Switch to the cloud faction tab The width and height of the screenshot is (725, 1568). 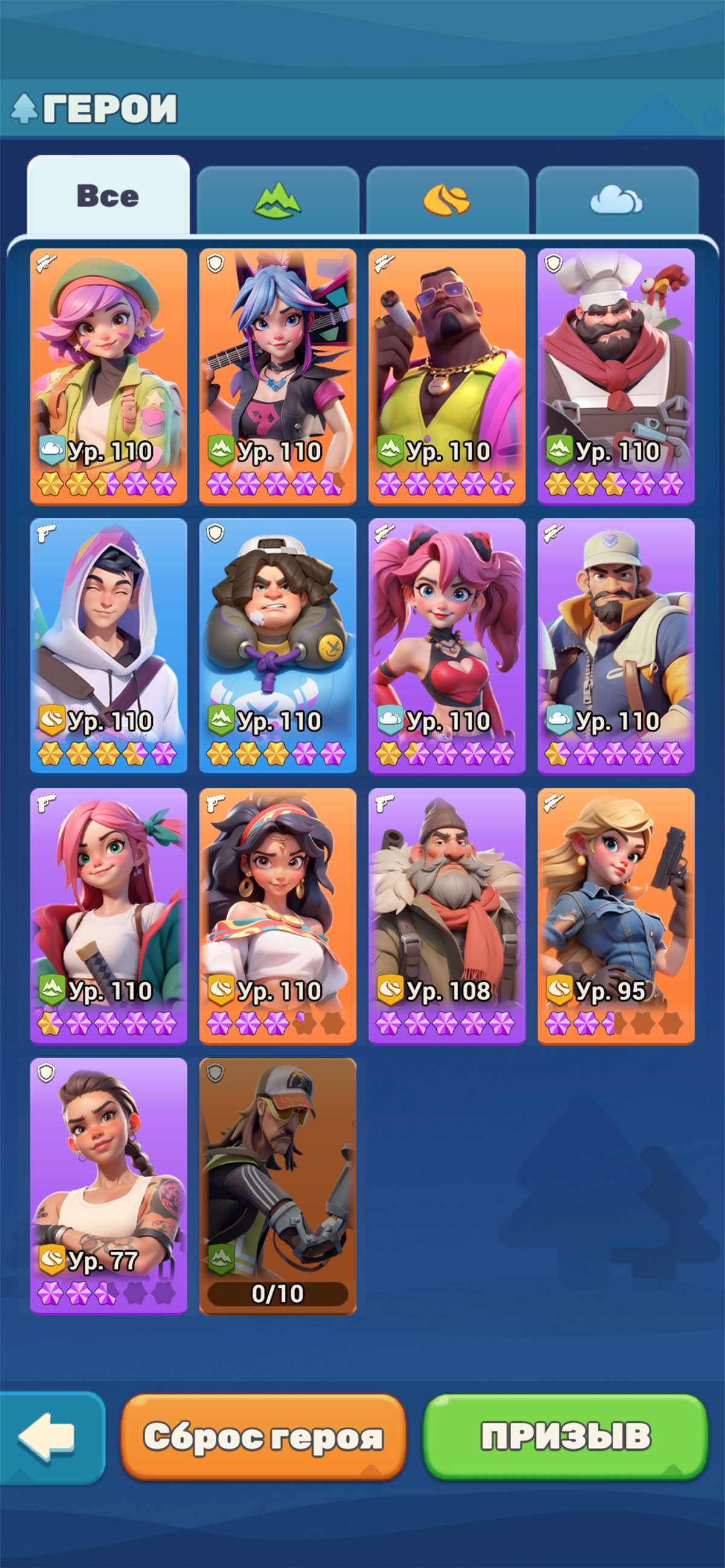(617, 200)
